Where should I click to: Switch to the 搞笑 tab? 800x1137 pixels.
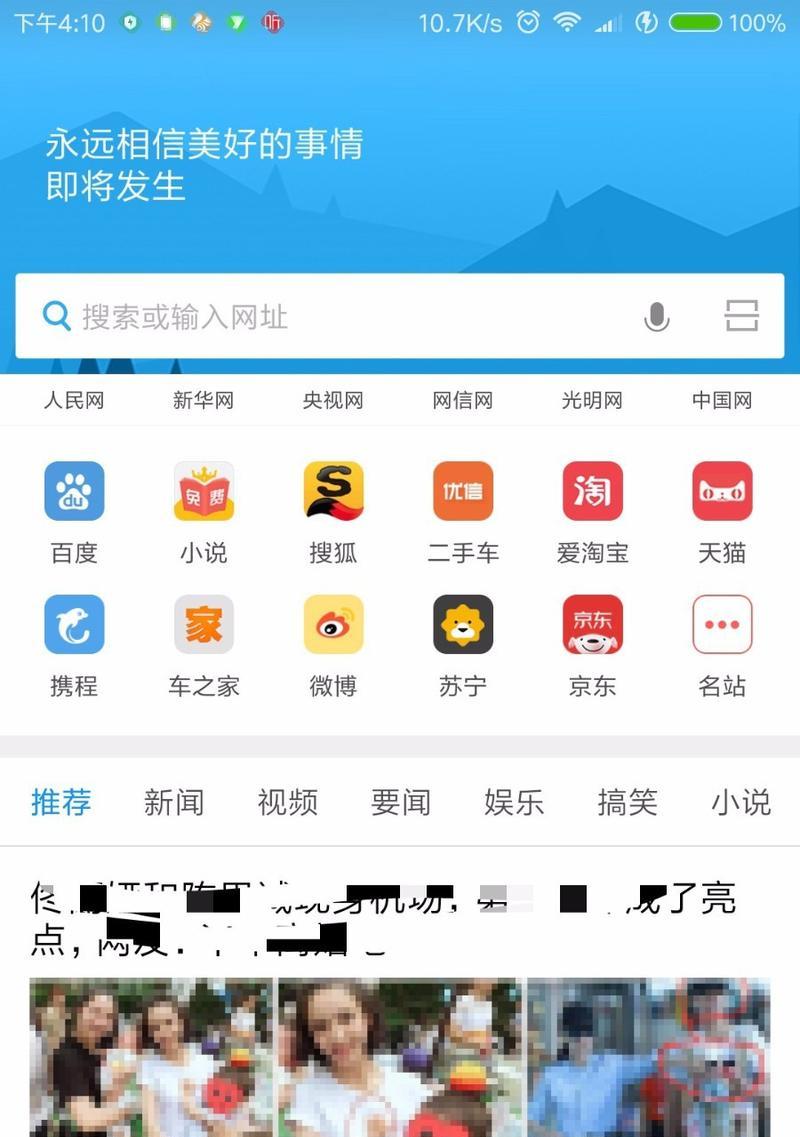(x=627, y=802)
